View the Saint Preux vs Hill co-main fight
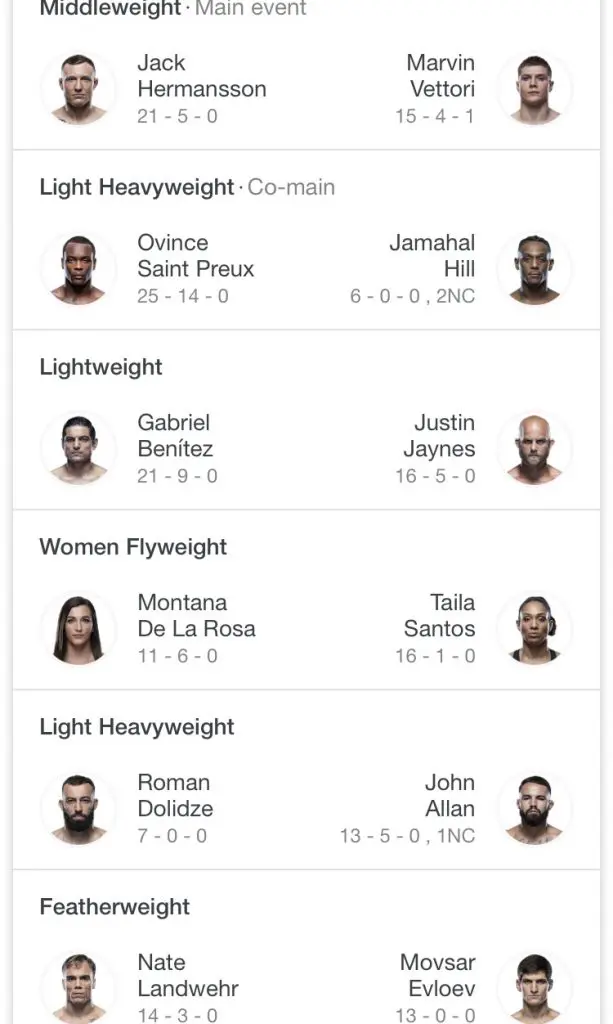This screenshot has height=1024, width=613. 306,269
